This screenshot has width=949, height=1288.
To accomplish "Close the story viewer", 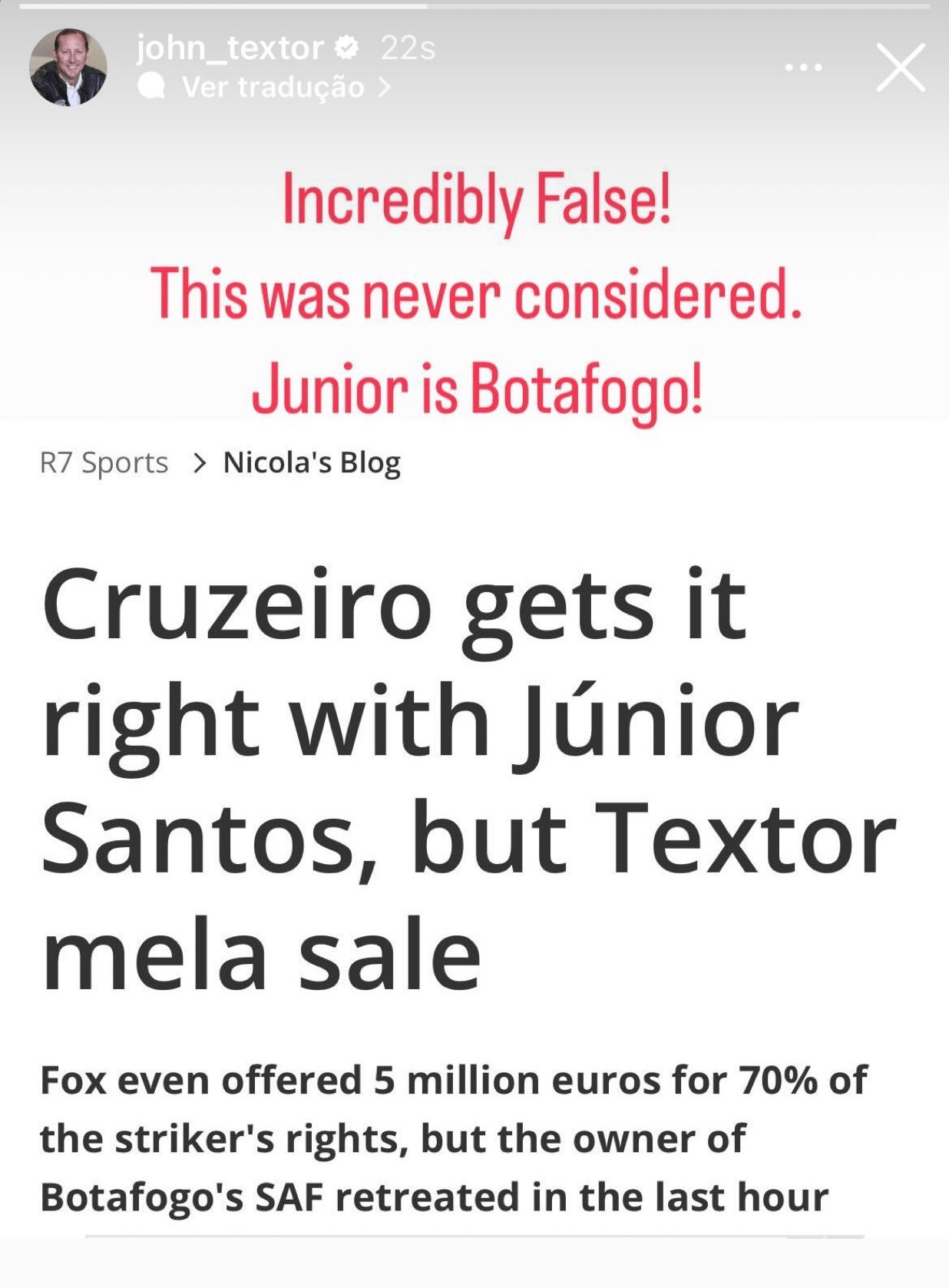I will coord(900,68).
